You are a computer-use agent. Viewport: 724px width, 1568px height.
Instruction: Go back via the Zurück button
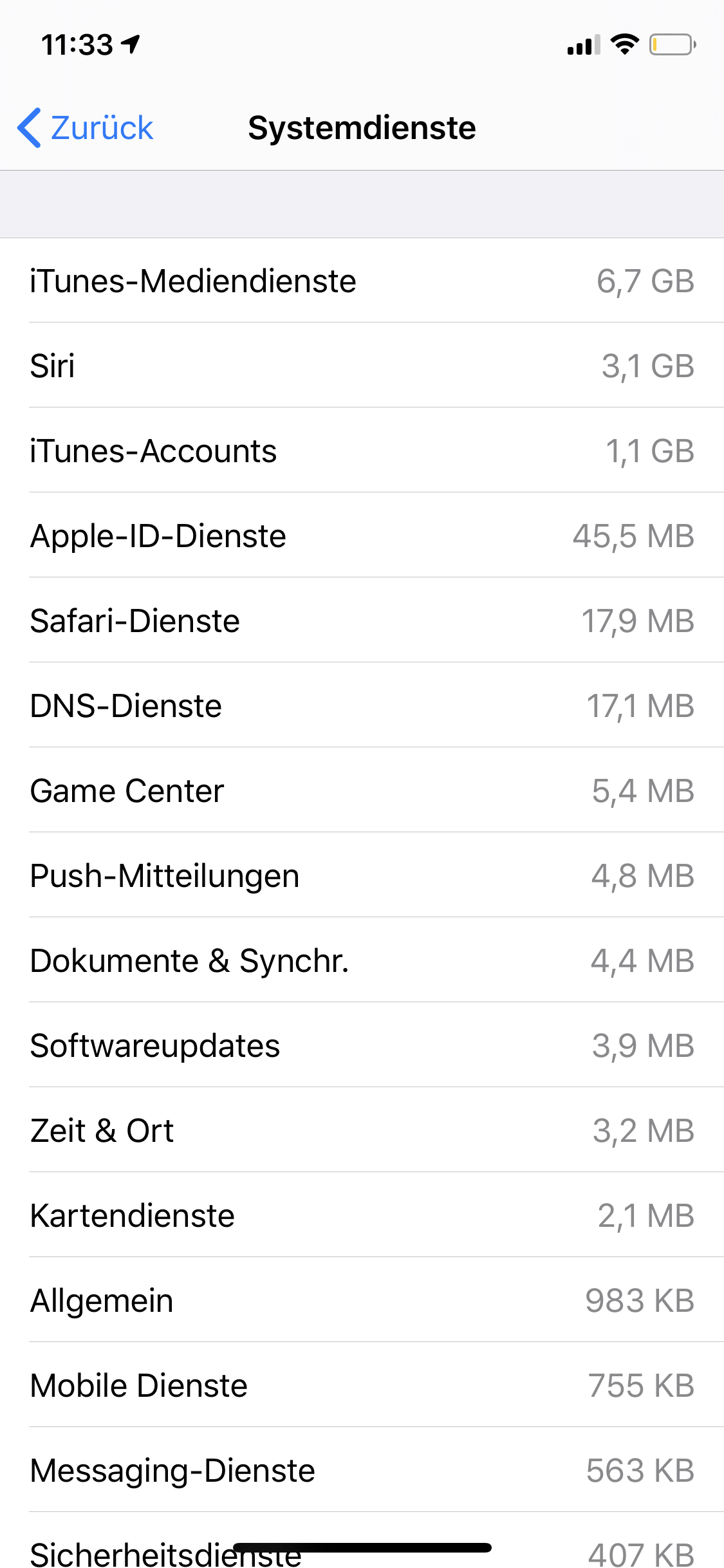(86, 128)
